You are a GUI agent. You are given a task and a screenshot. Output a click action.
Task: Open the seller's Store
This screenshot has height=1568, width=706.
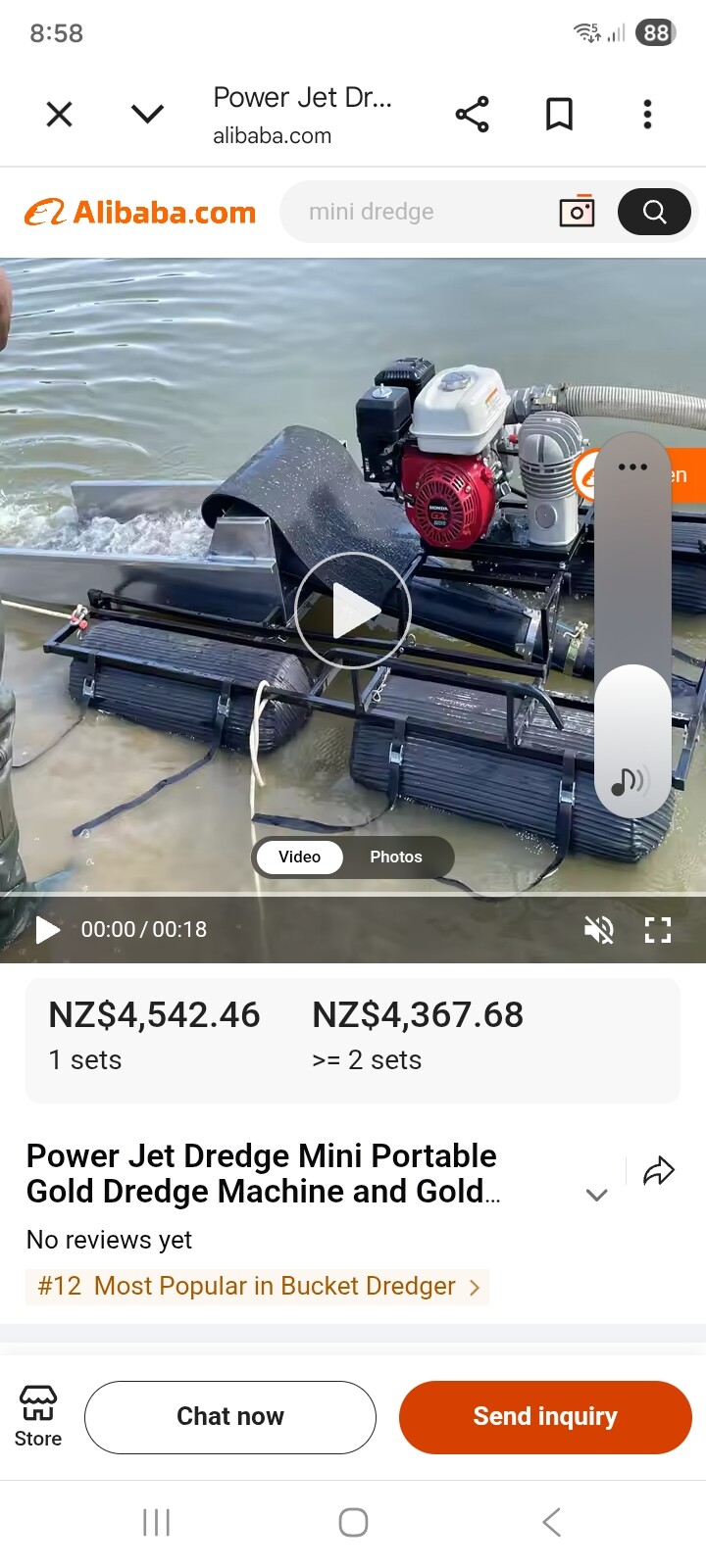pos(38,1416)
